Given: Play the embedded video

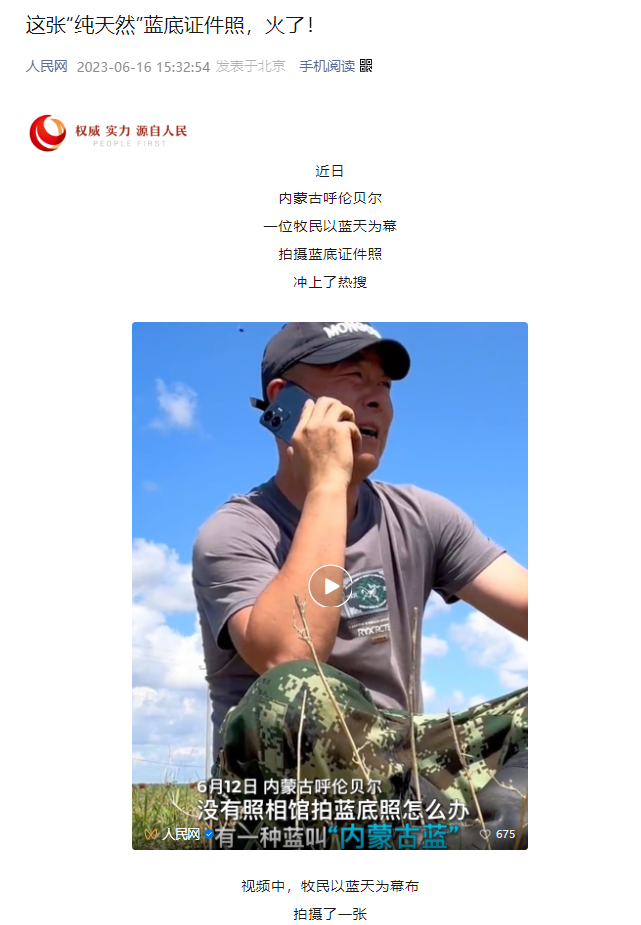Looking at the screenshot, I should (330, 586).
